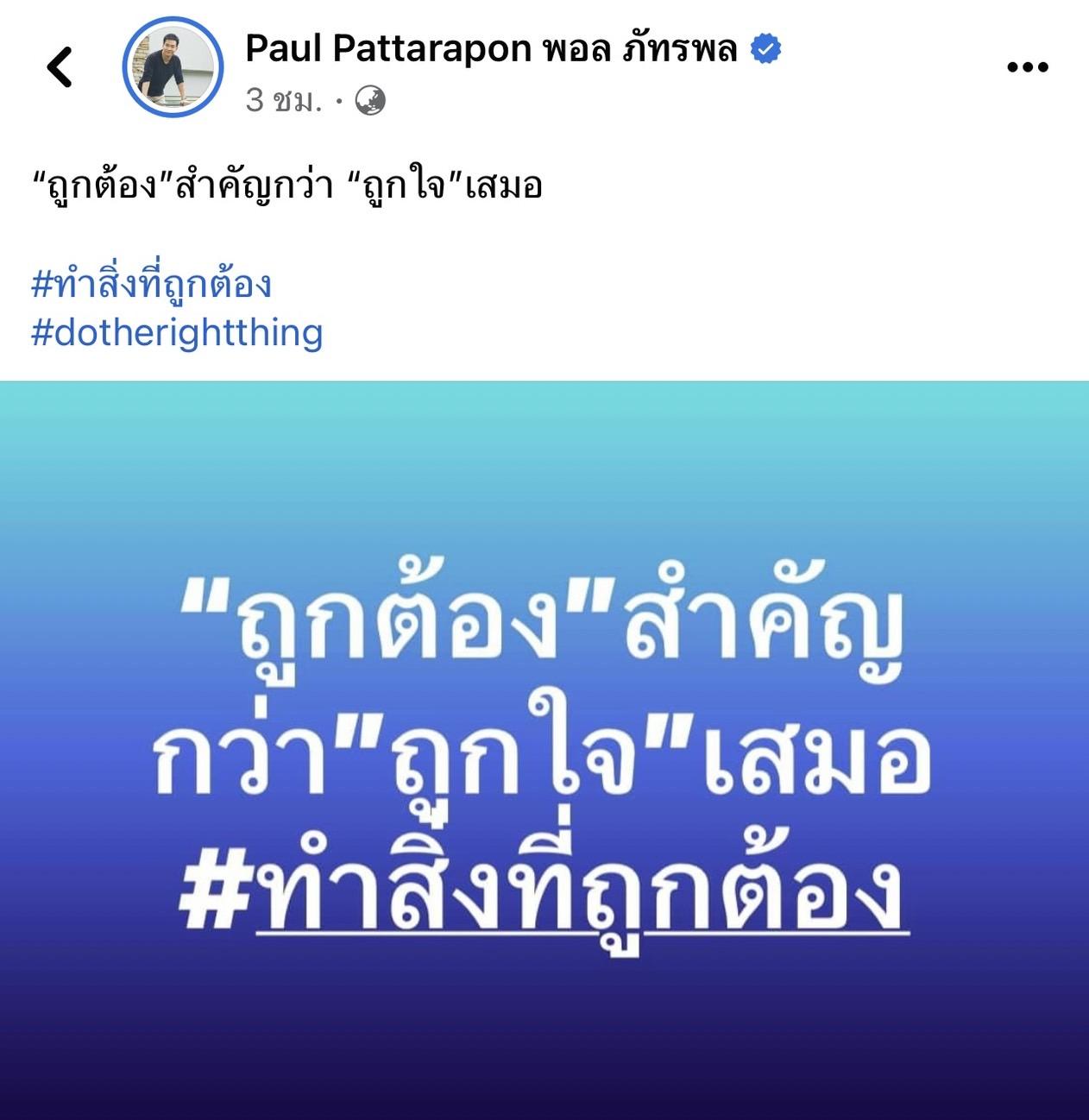Screen dimensions: 1089x1120
Task: Open the three-dot post options menu
Action: (x=1028, y=67)
